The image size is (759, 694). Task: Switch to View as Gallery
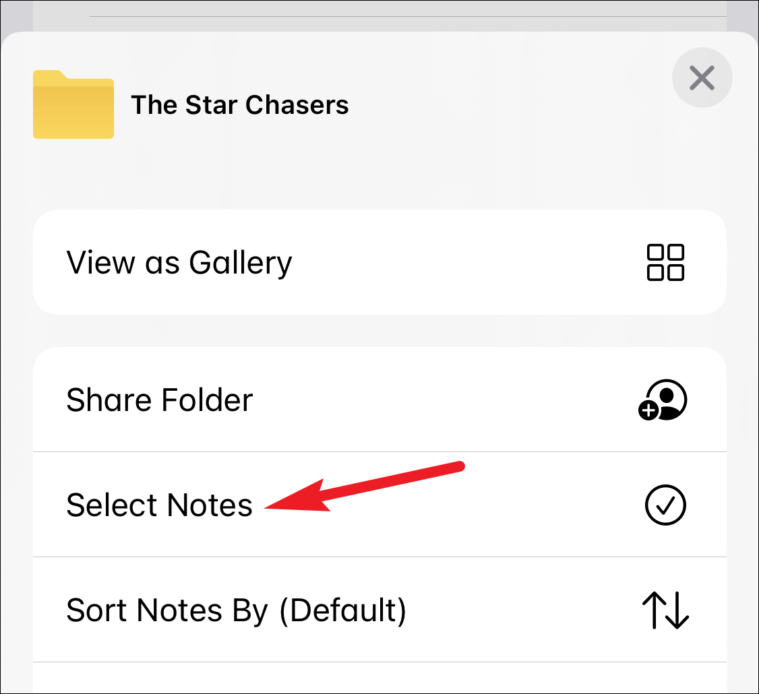click(x=379, y=263)
